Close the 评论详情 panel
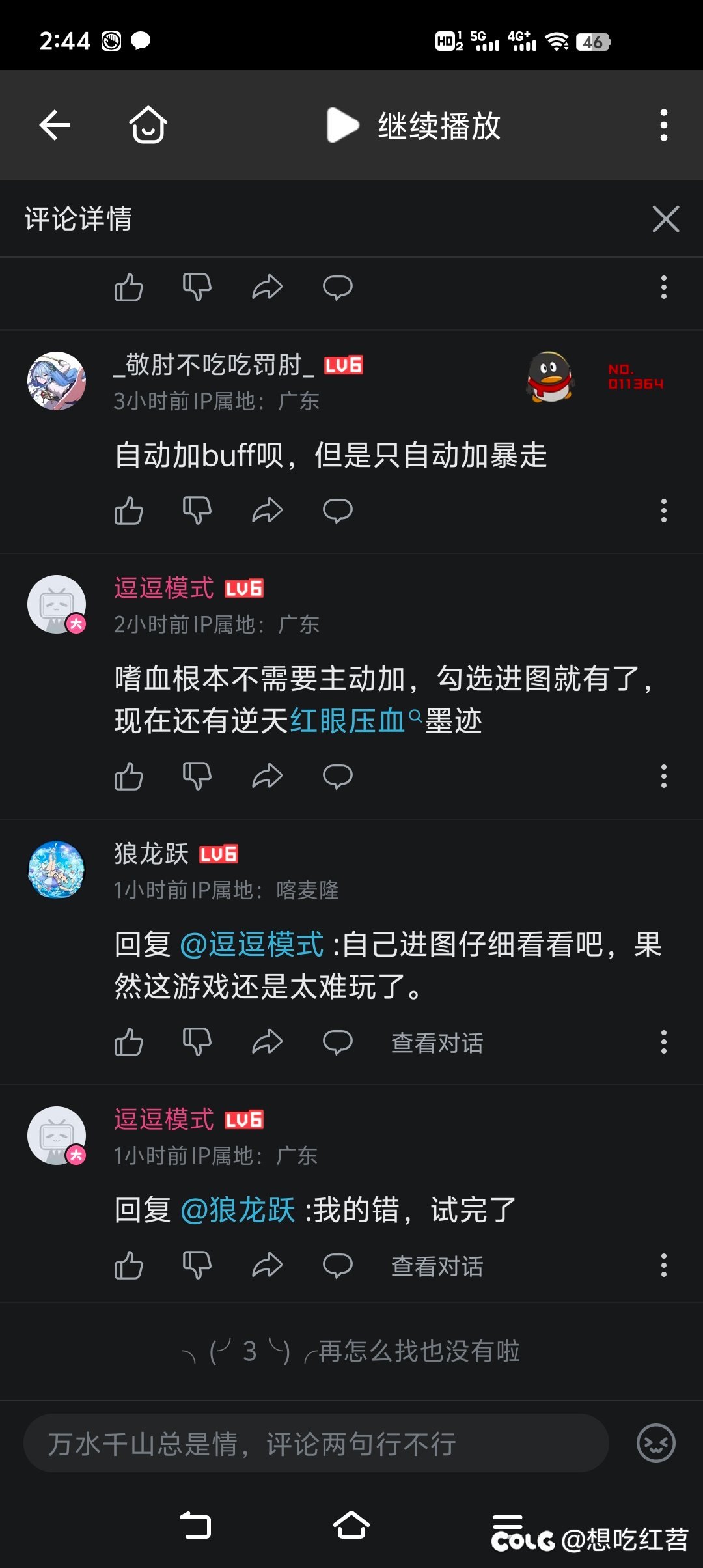Image resolution: width=703 pixels, height=1568 pixels. click(666, 219)
